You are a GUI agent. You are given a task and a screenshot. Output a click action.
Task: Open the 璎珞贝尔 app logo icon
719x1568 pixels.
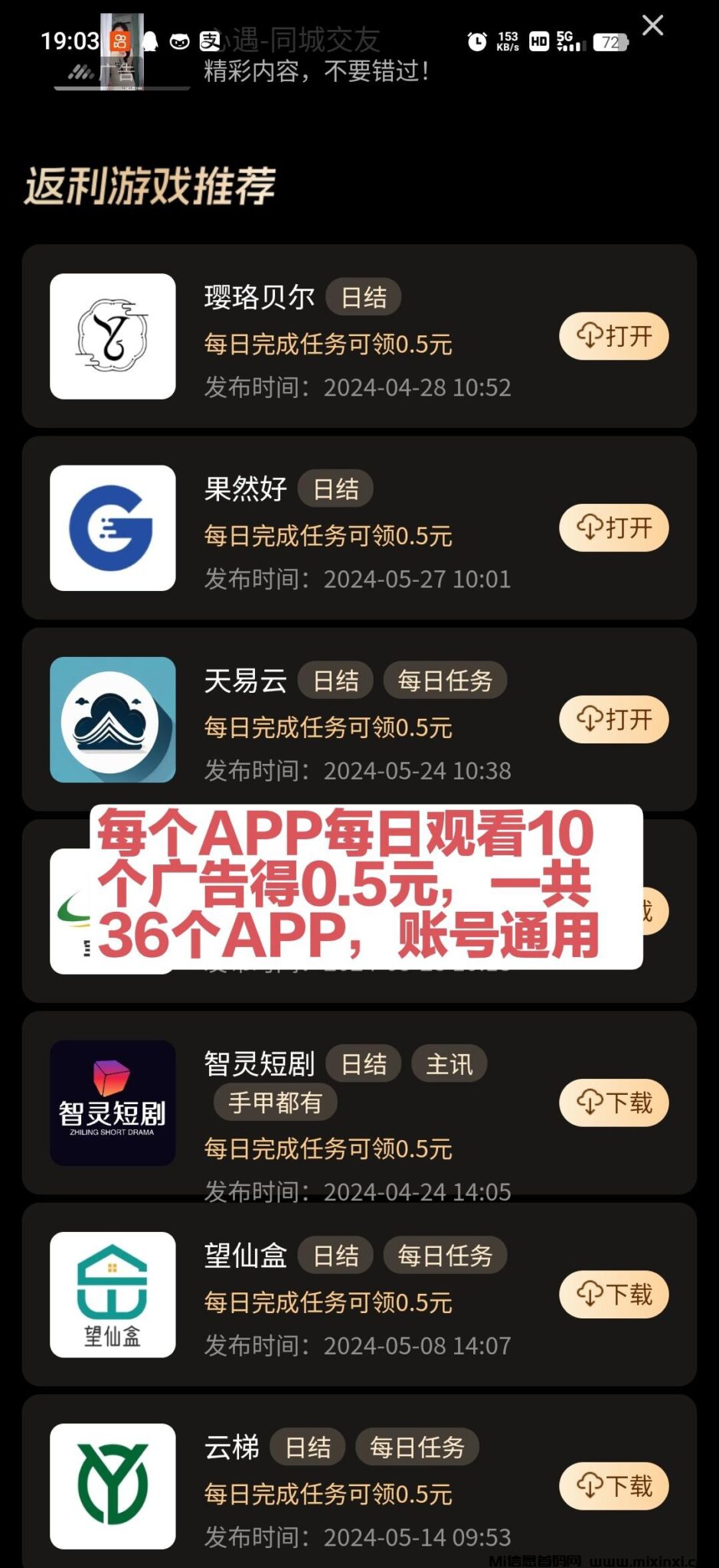tap(113, 335)
